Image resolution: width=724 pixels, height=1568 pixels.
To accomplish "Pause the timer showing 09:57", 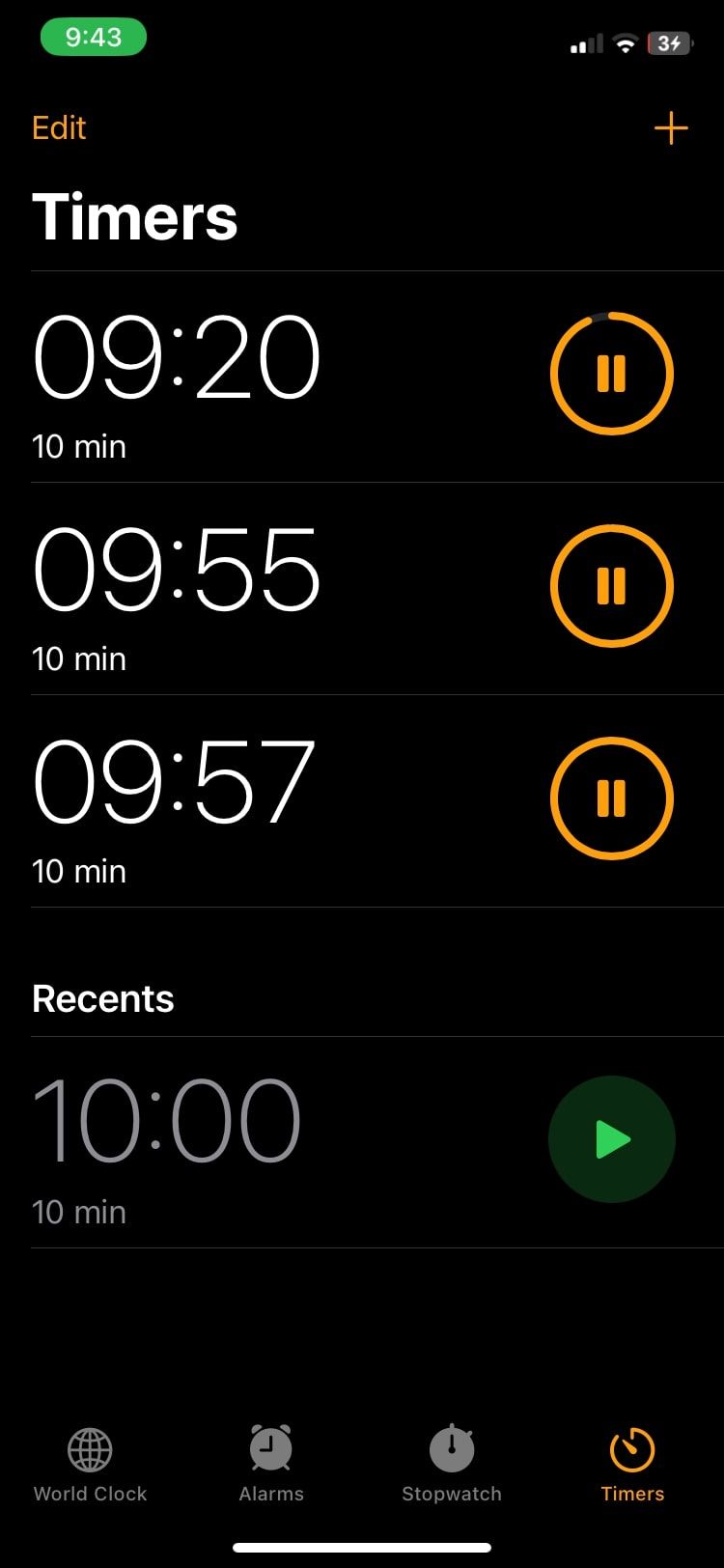I will [611, 798].
